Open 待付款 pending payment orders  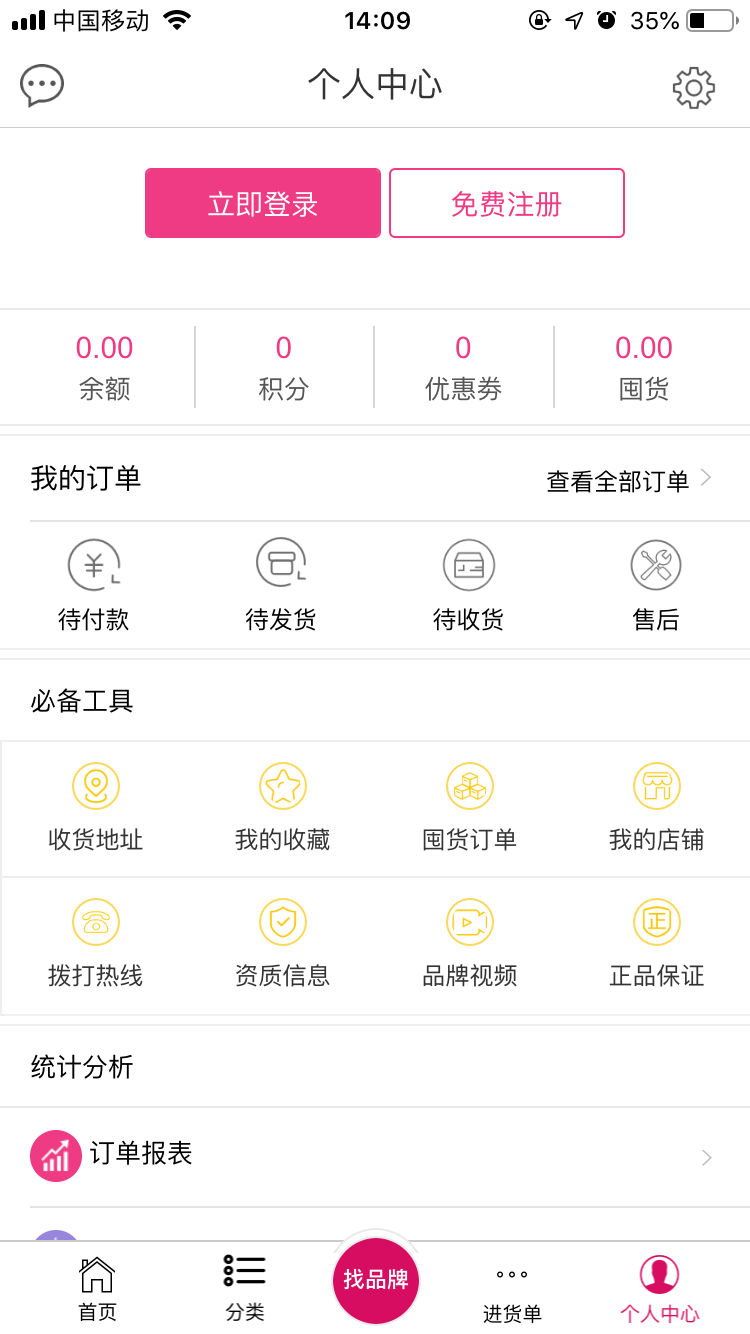click(94, 586)
